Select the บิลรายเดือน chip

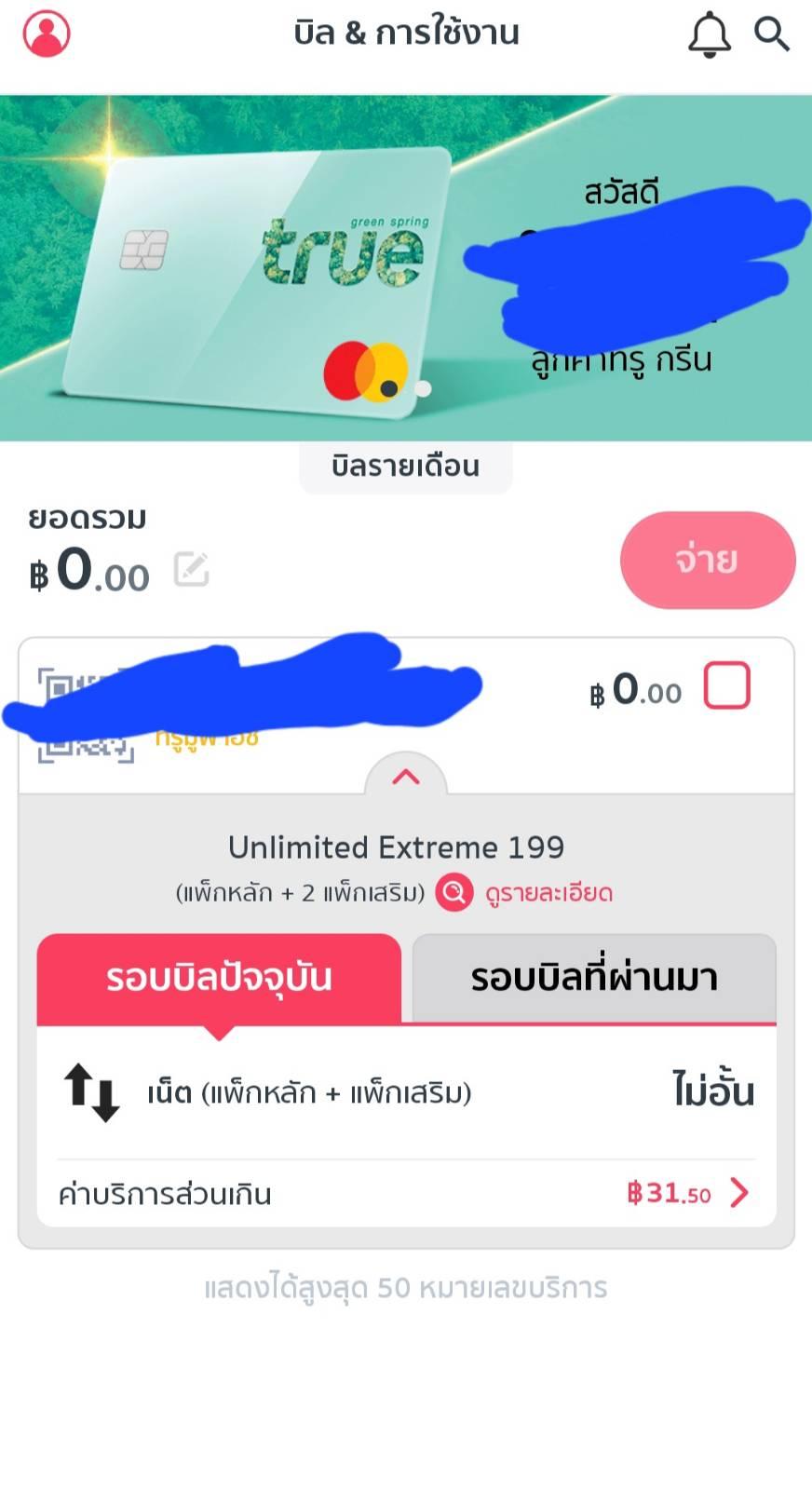click(x=406, y=466)
